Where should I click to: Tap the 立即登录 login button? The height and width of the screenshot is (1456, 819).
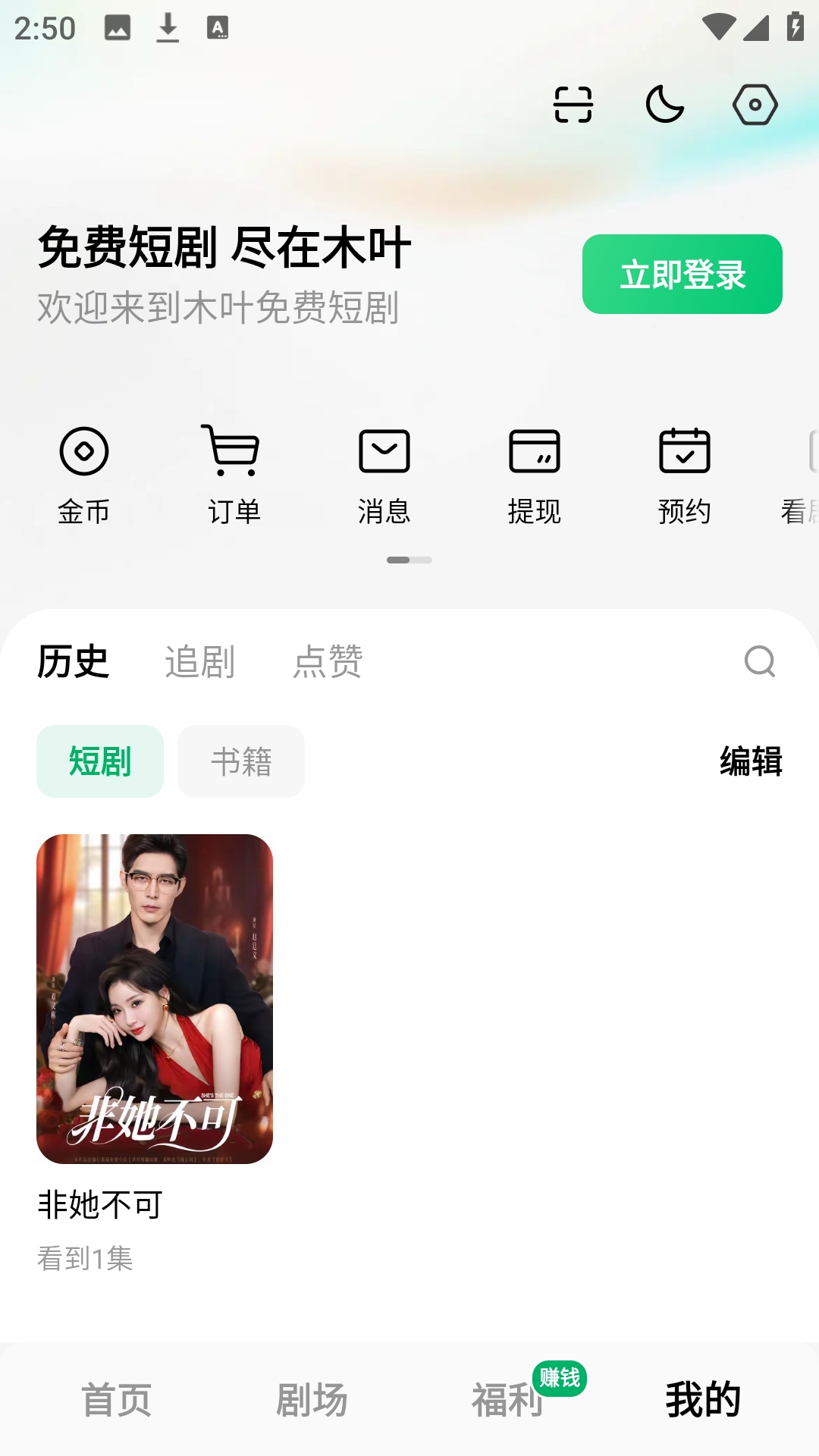coord(682,274)
